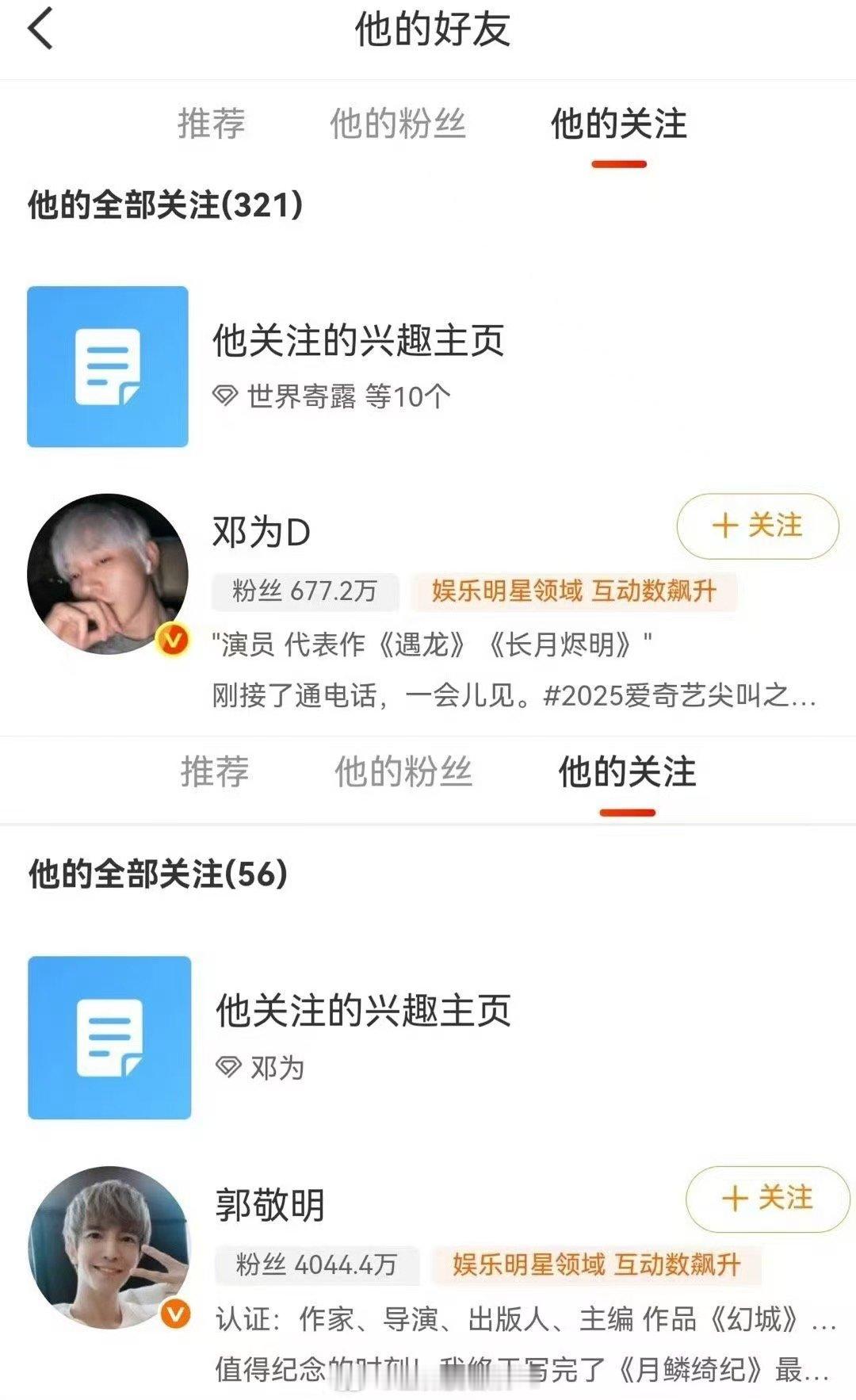Click the diamond tag icon beside 世界寄露

coord(224,396)
